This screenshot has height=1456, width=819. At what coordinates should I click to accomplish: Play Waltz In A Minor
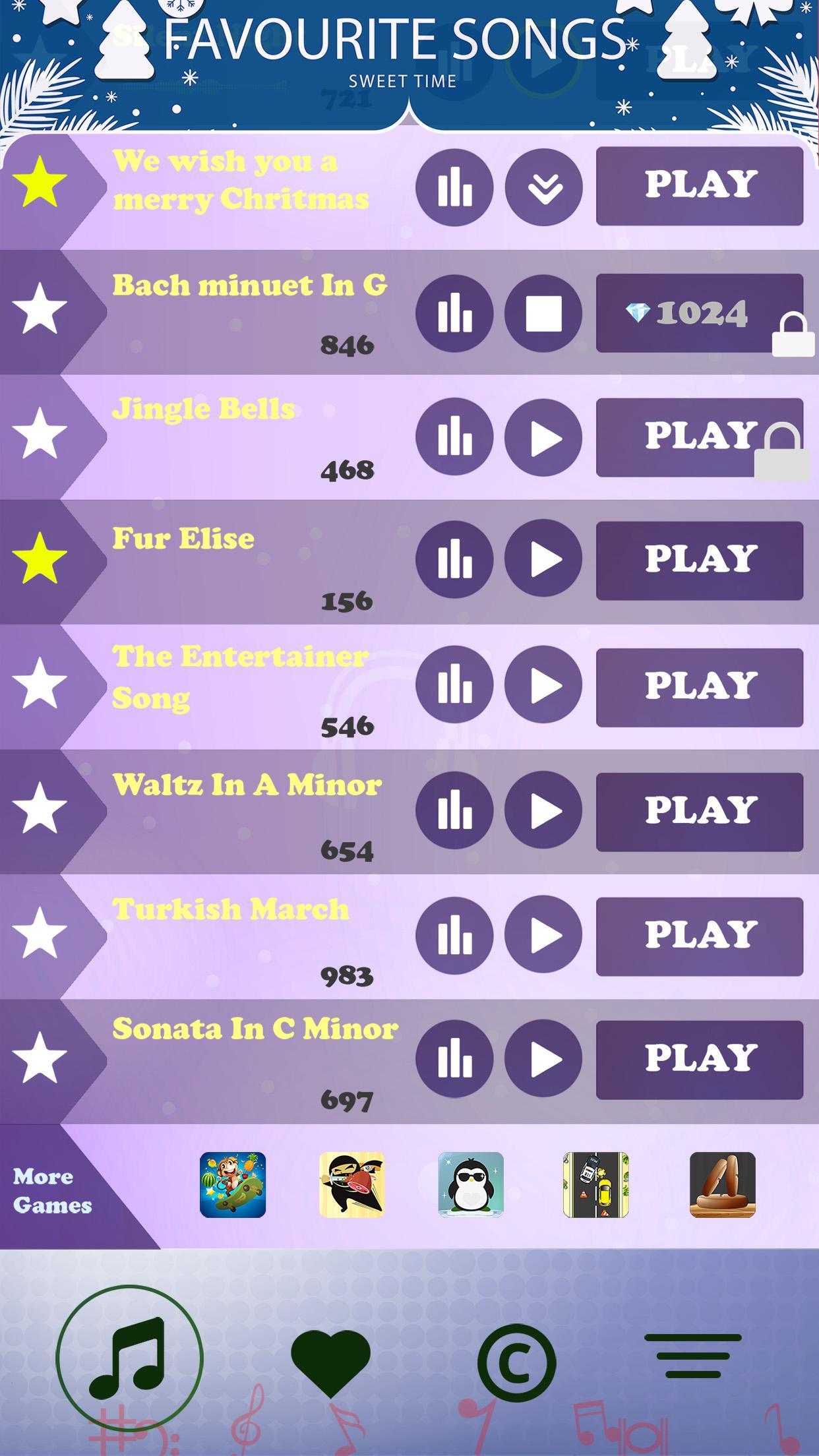coord(699,811)
